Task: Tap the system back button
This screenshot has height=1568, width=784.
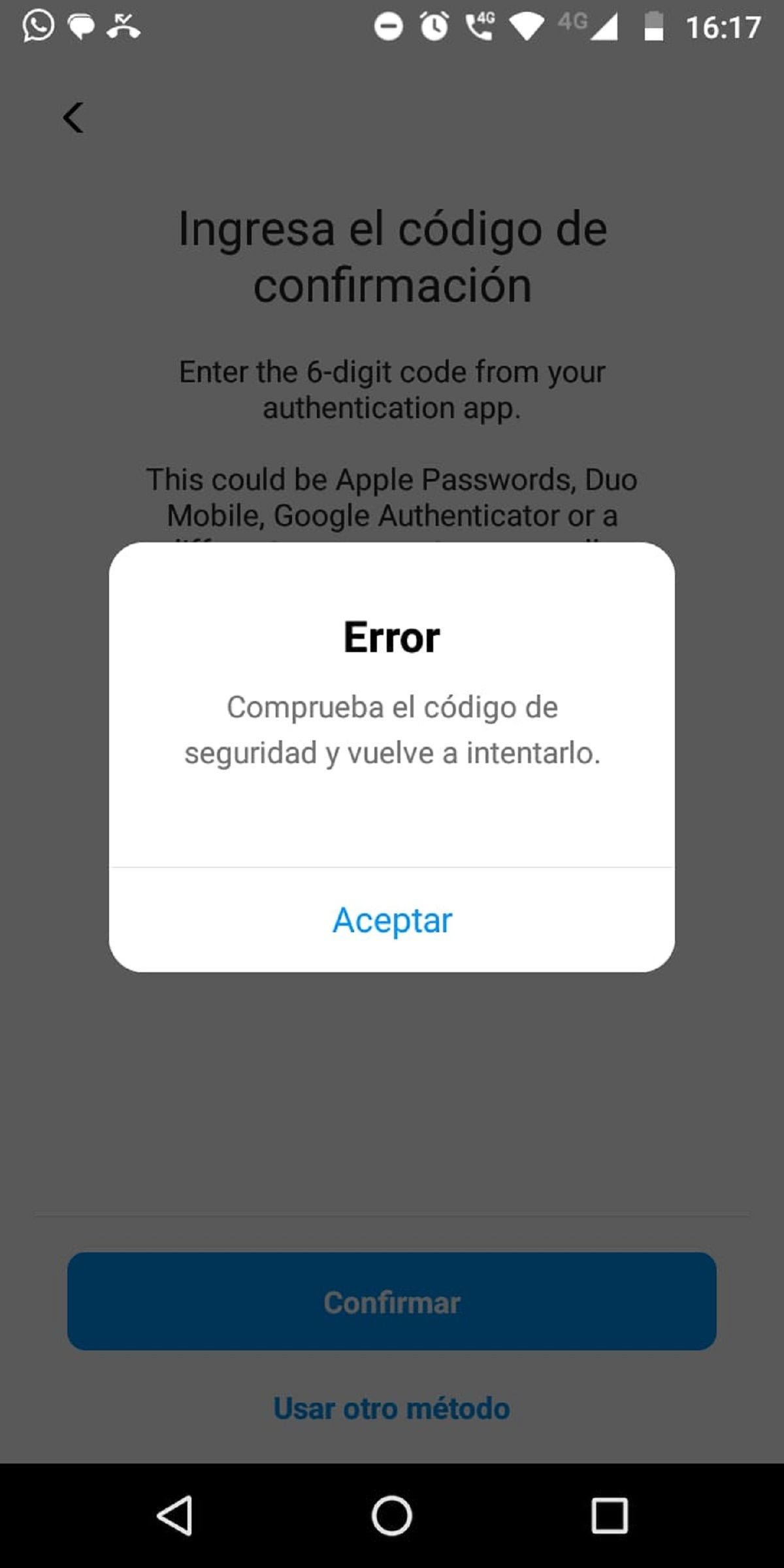Action: [x=174, y=1515]
